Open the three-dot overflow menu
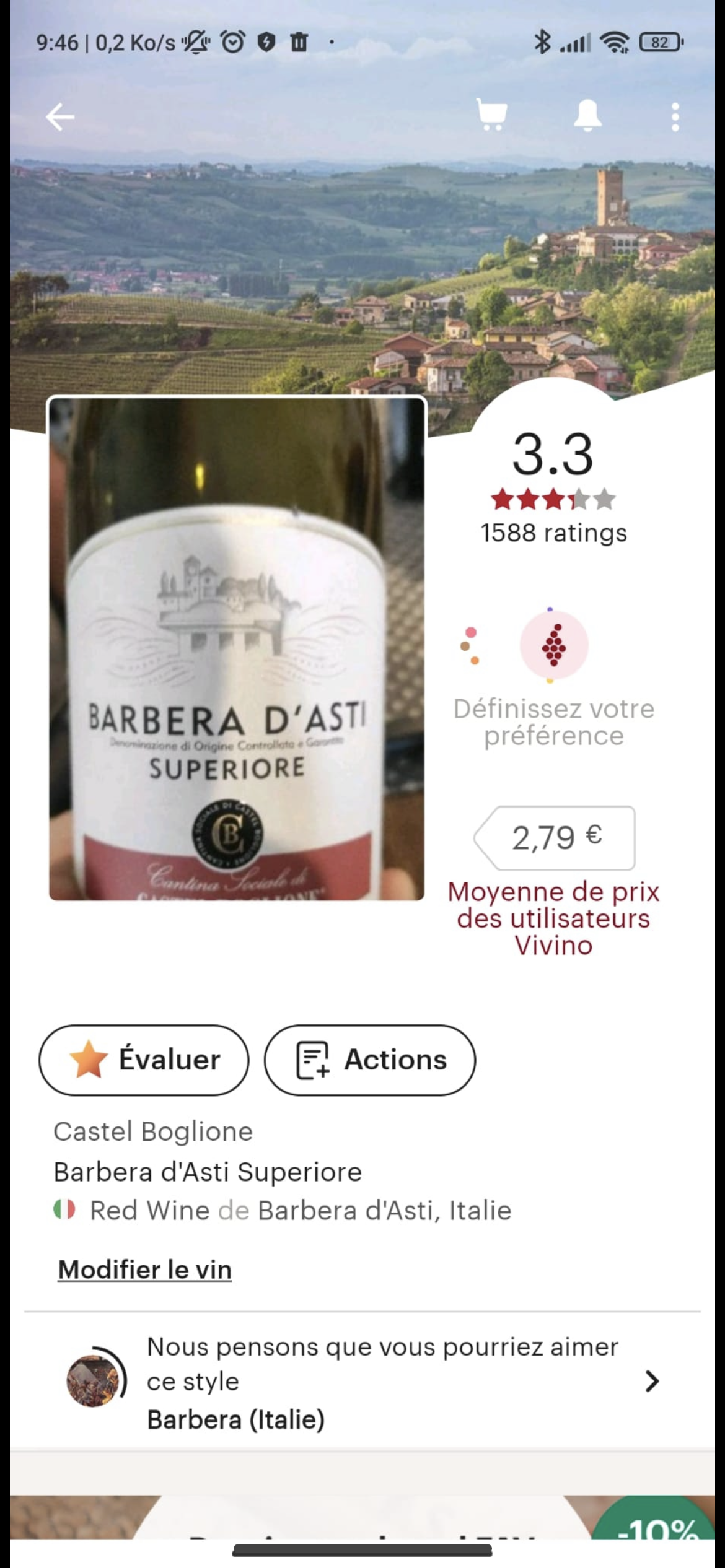The width and height of the screenshot is (725, 1568). (675, 117)
